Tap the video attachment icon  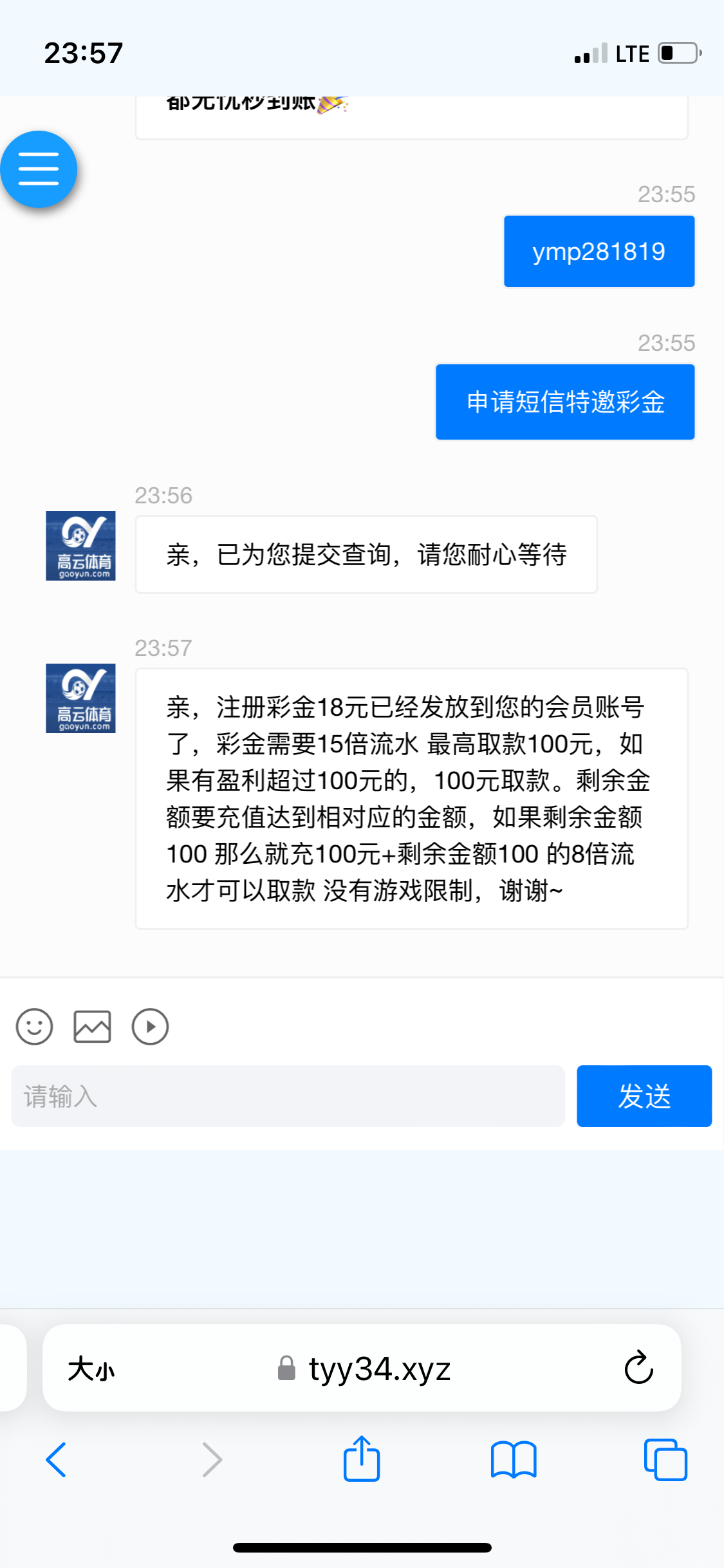(150, 1026)
